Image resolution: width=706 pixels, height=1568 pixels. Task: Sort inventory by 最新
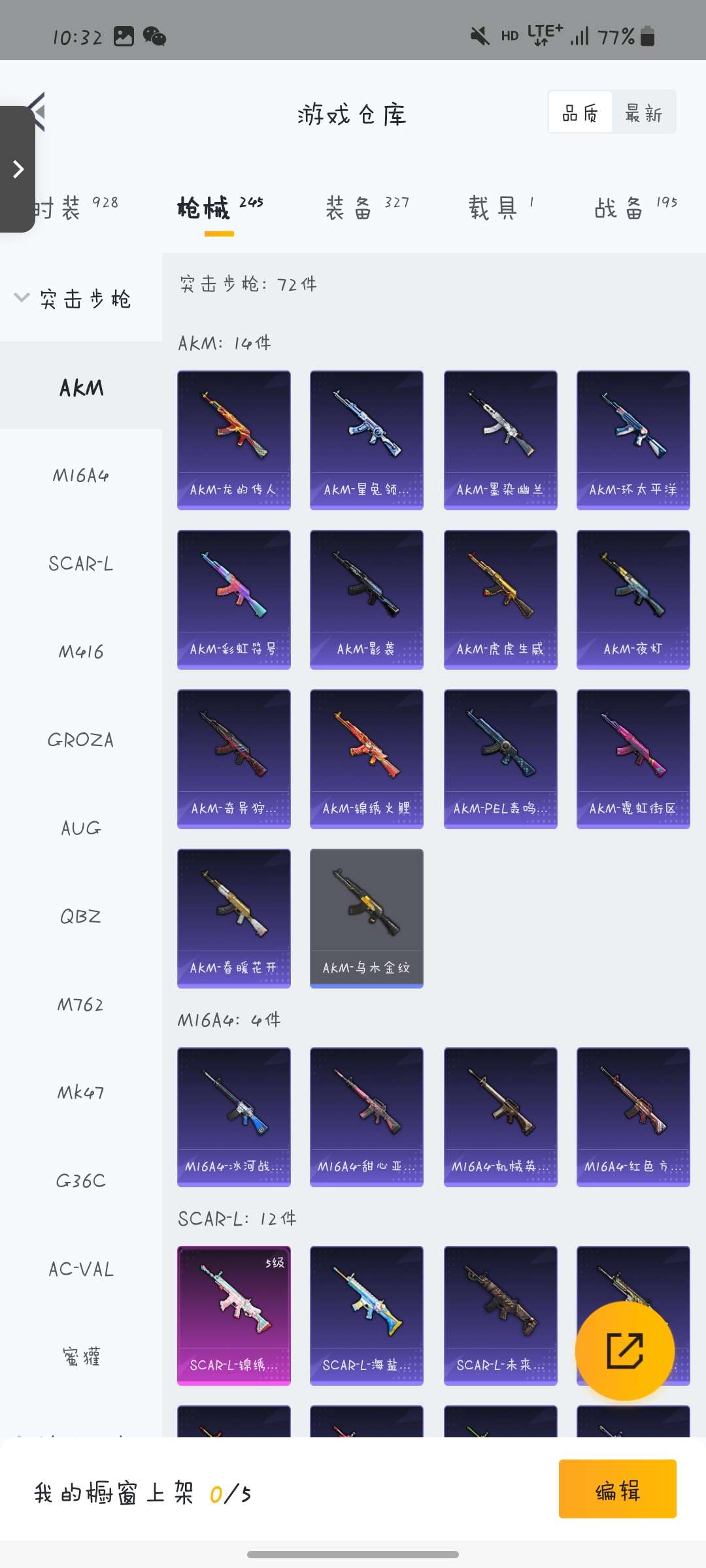(643, 113)
